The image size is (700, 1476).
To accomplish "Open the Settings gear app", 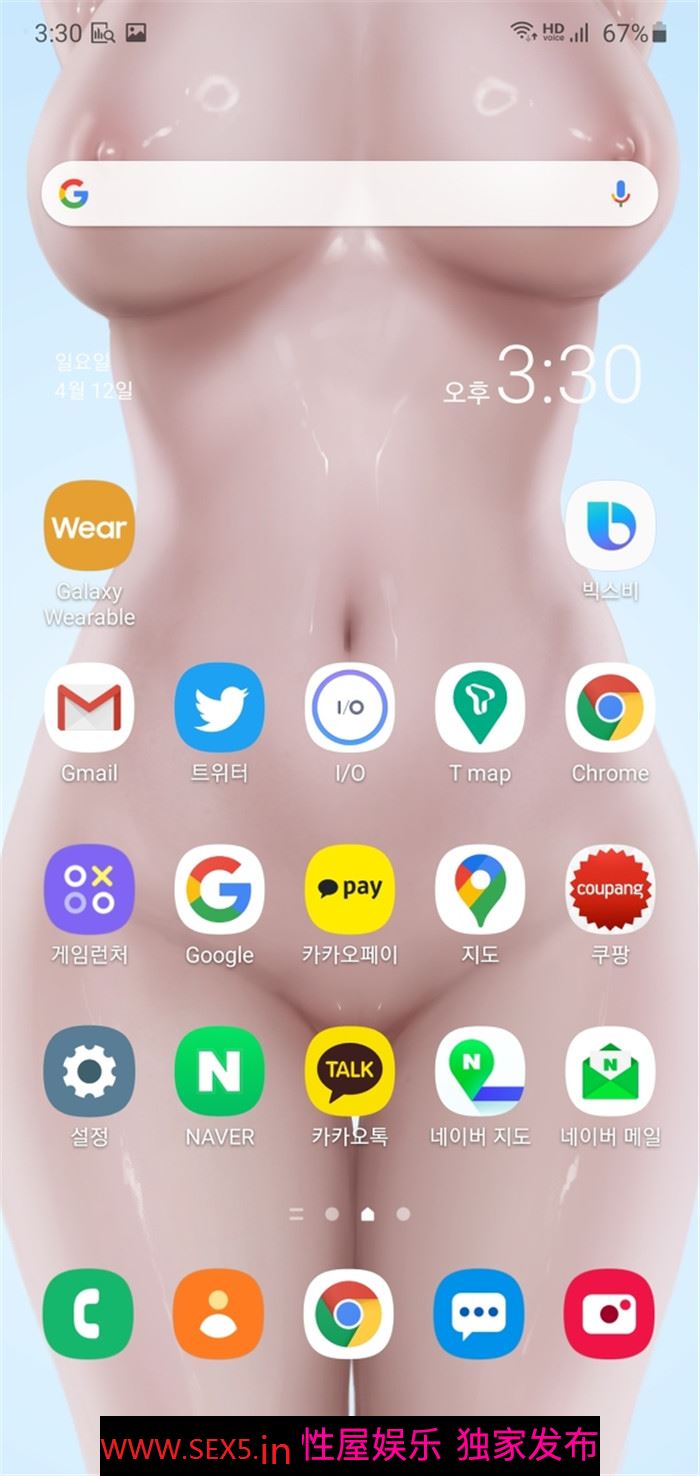I will pyautogui.click(x=89, y=1072).
